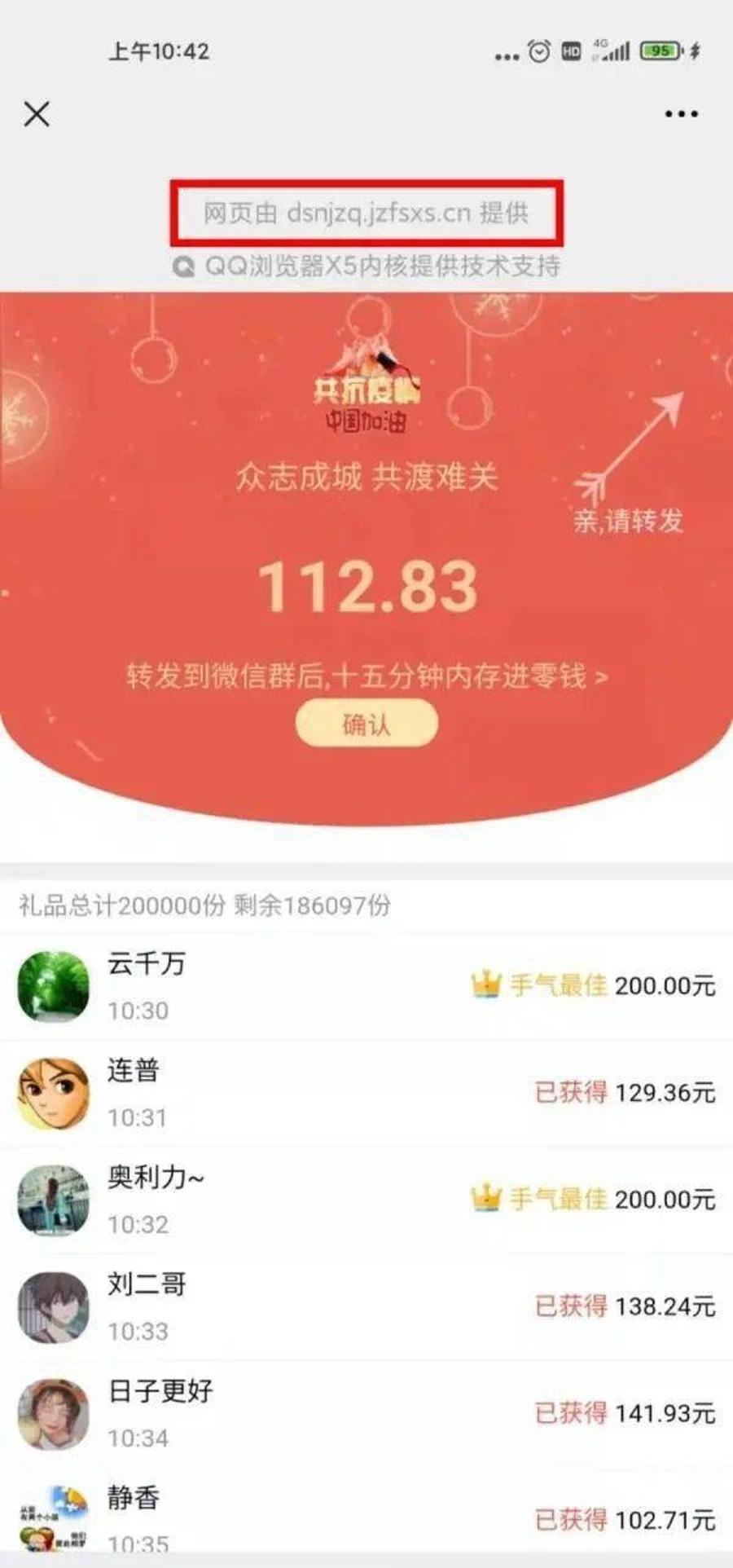Open the three-dot overflow menu
Image resolution: width=733 pixels, height=1568 pixels.
pyautogui.click(x=681, y=114)
